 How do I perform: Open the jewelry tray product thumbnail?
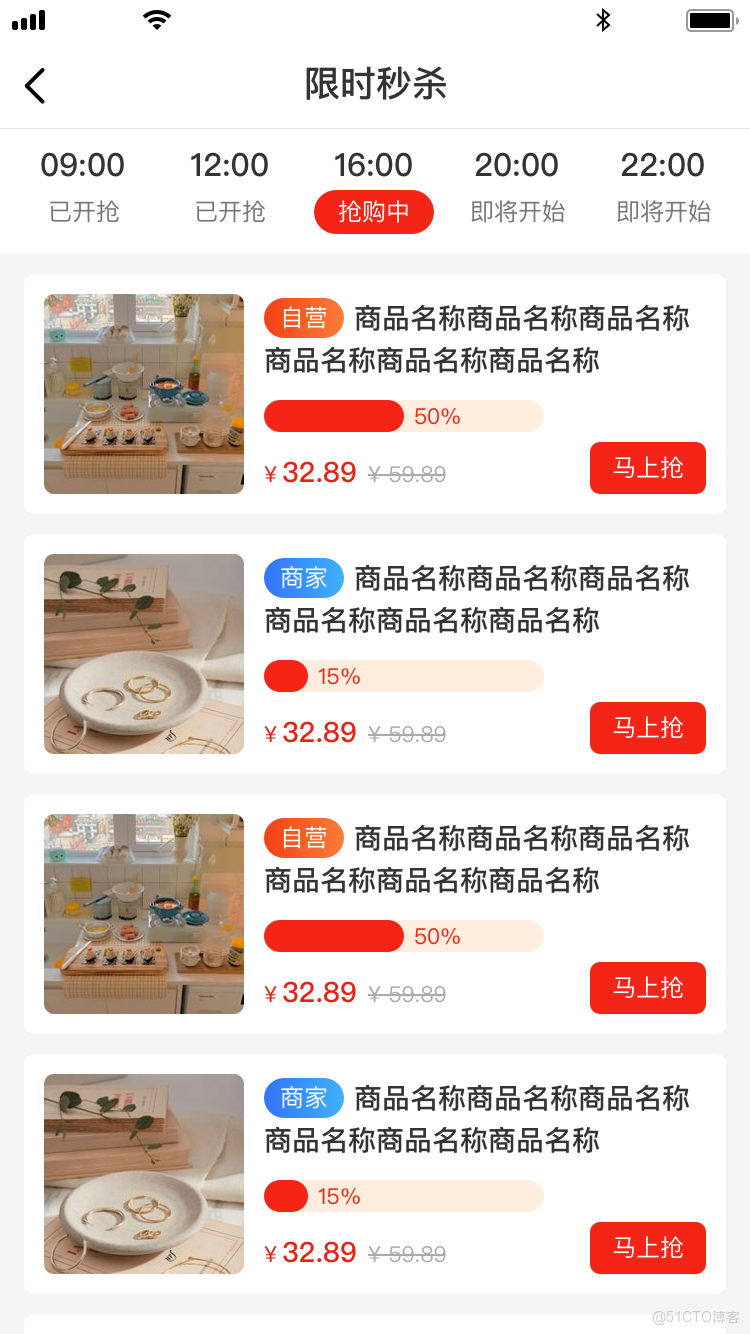coord(143,653)
